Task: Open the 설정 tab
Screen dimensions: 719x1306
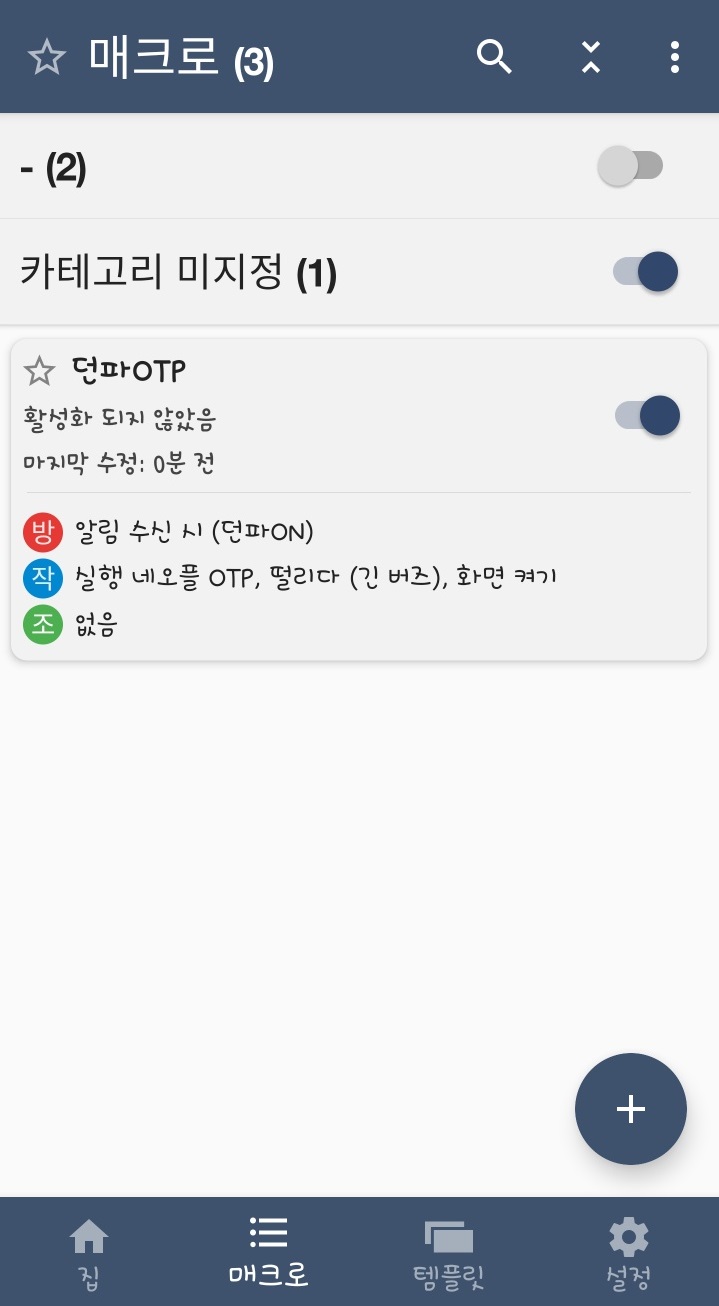Action: (628, 1252)
